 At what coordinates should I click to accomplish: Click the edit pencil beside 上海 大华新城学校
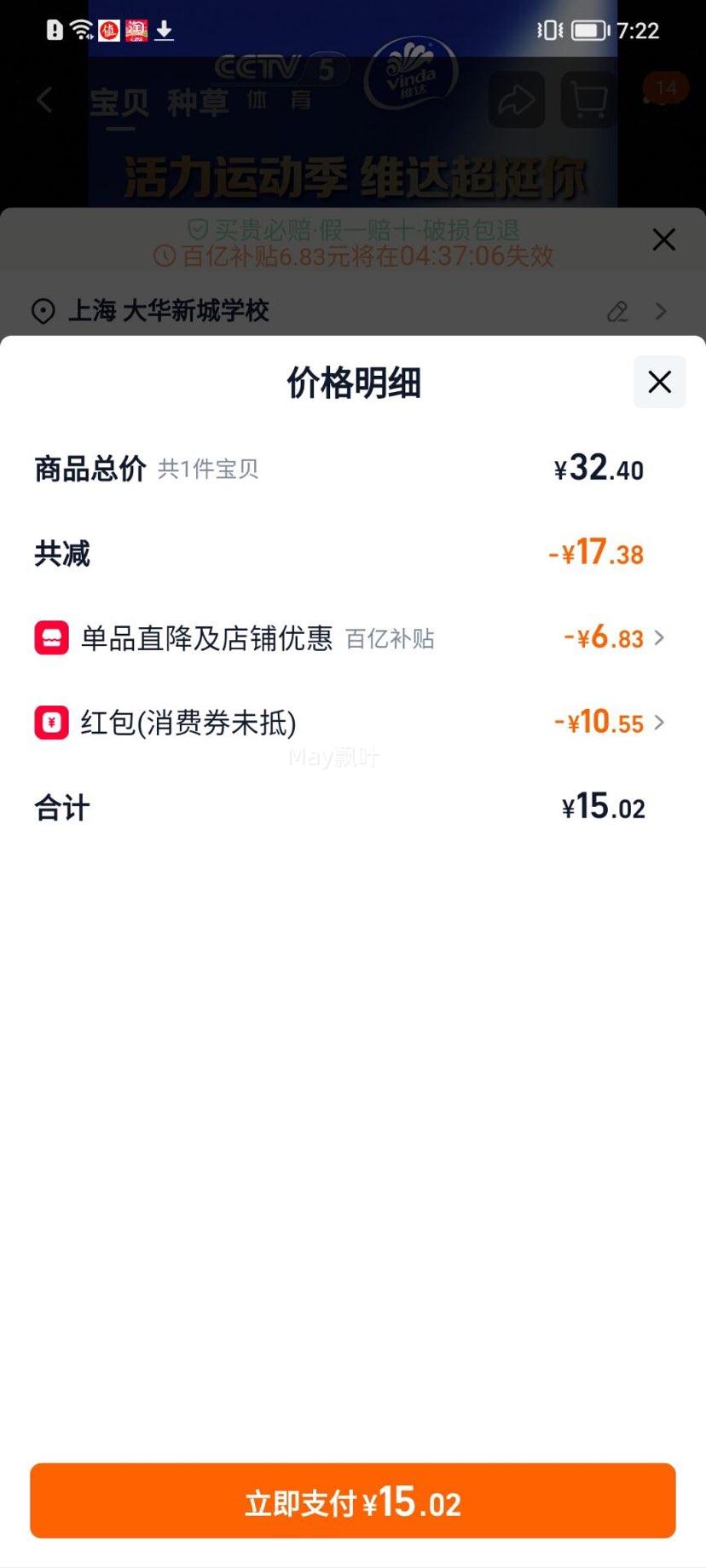619,312
